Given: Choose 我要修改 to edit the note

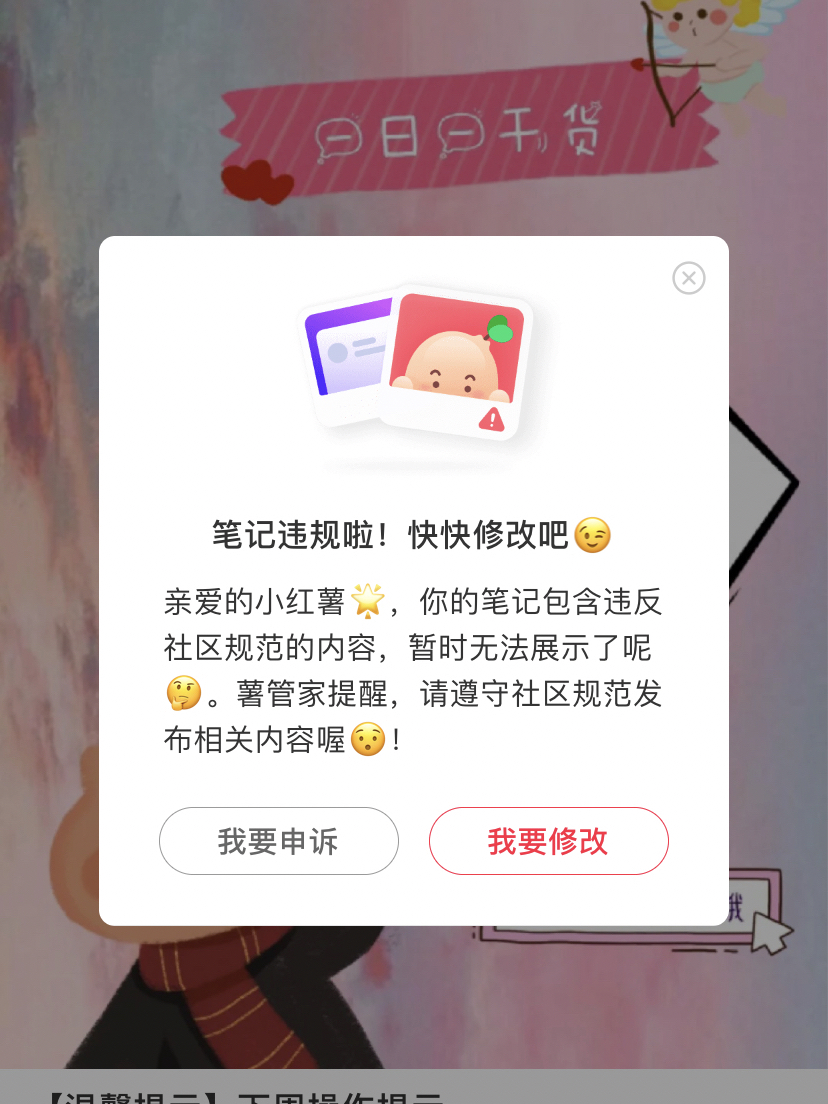Looking at the screenshot, I should click(x=548, y=841).
